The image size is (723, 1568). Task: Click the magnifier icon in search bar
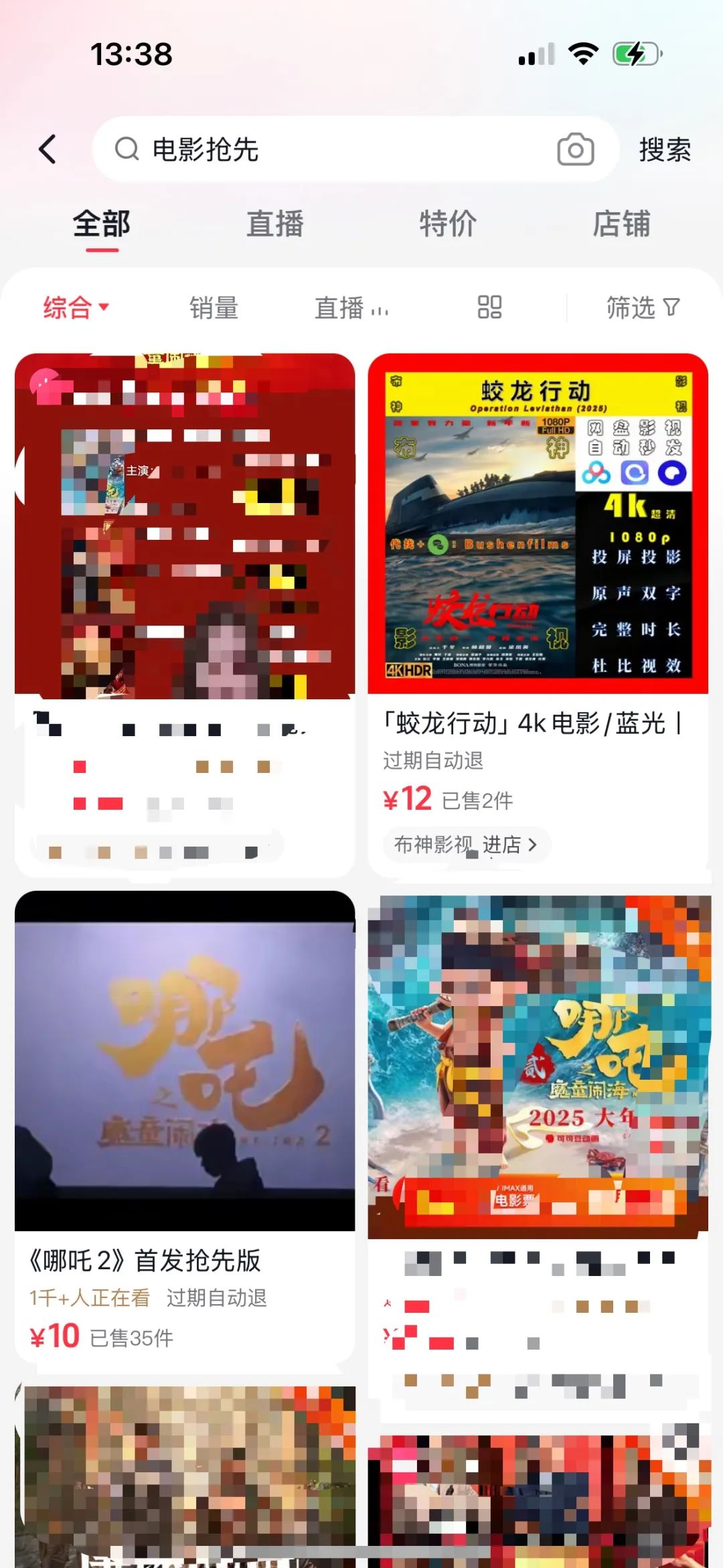pyautogui.click(x=127, y=149)
